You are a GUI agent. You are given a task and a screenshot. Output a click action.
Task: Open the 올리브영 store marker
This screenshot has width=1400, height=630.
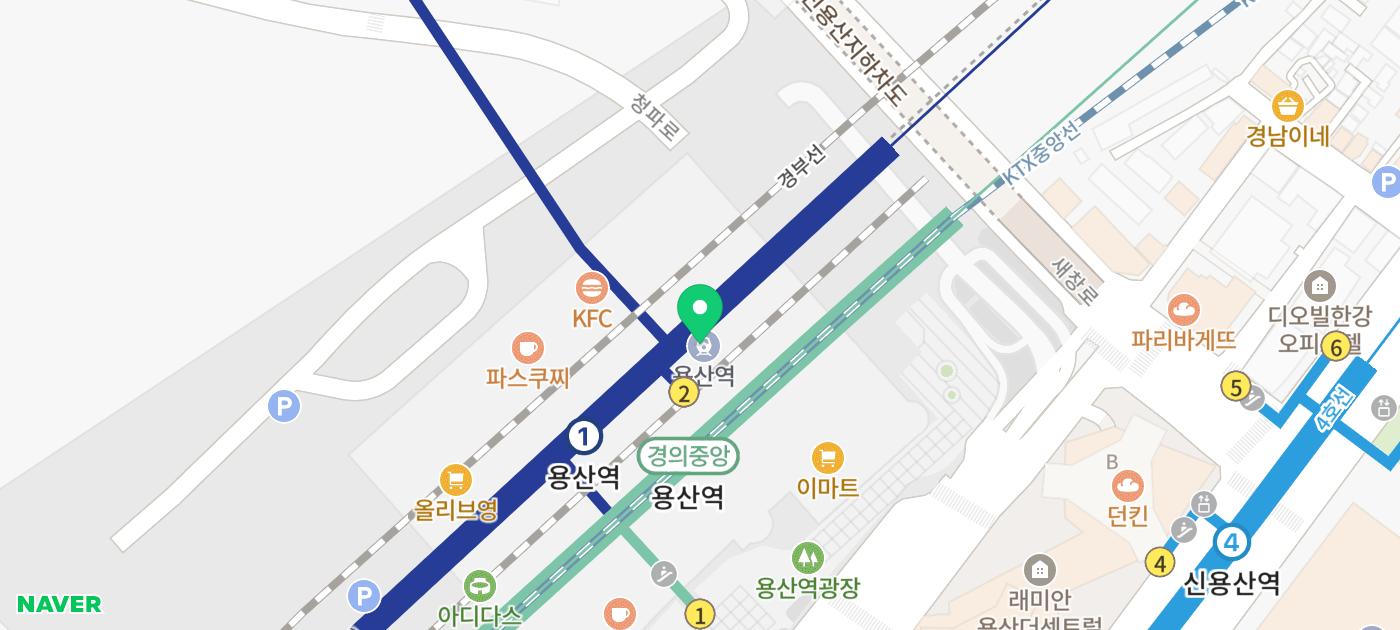click(x=456, y=479)
